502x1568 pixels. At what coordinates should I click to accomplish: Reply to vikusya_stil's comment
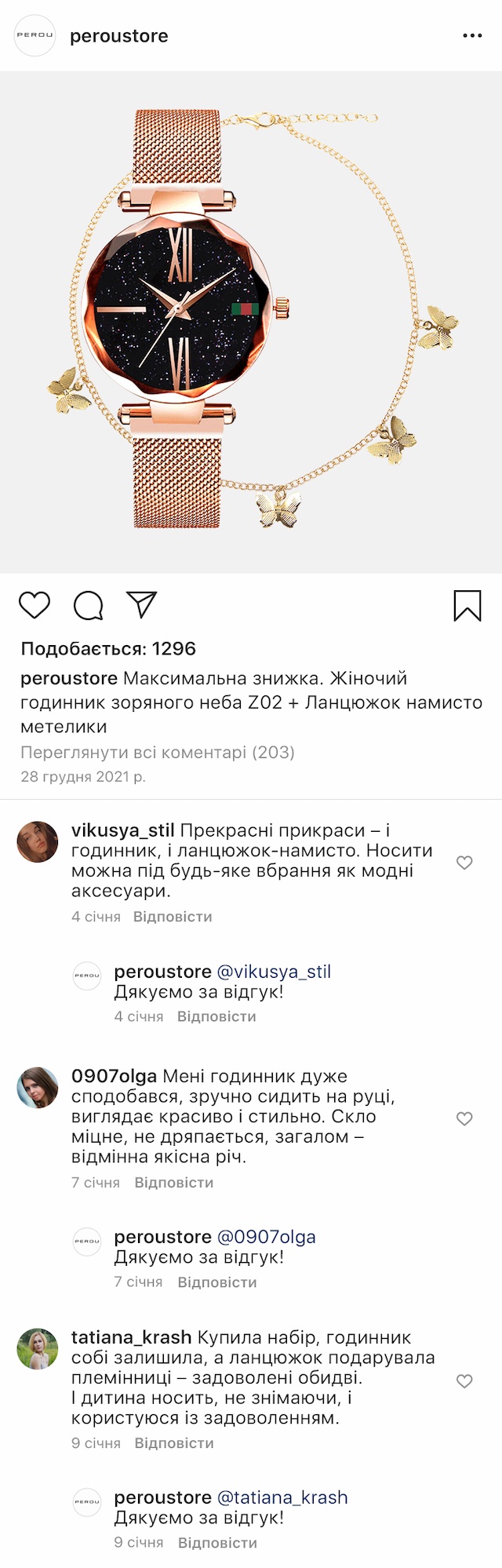click(x=173, y=917)
